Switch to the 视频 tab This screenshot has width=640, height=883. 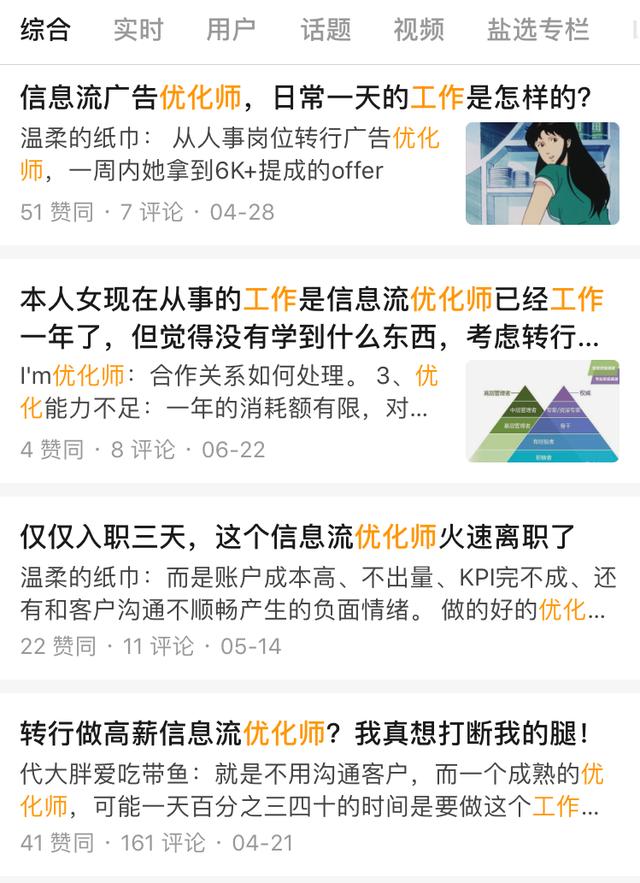tap(419, 29)
